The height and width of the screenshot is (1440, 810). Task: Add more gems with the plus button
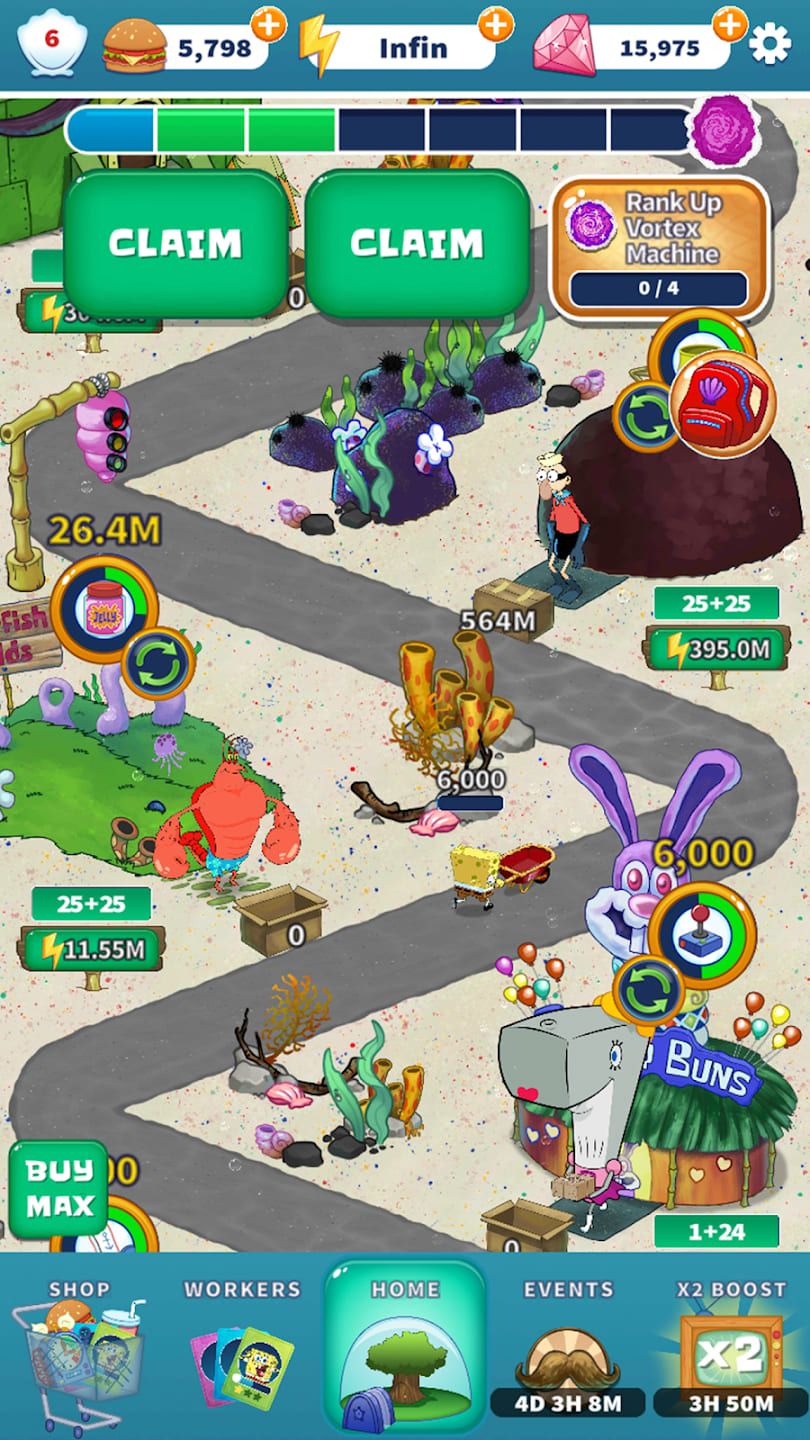pyautogui.click(x=730, y=25)
